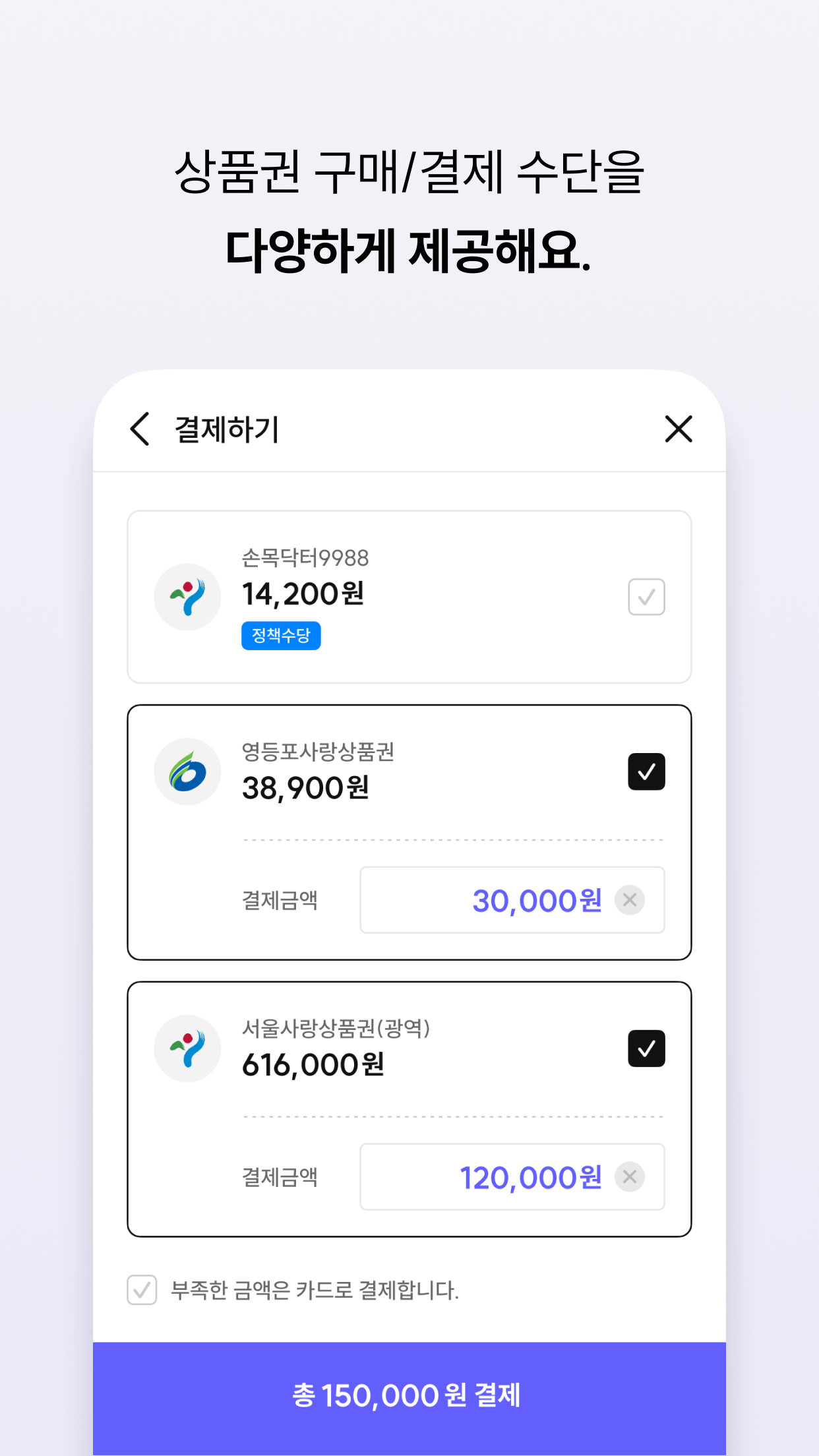Select the 영등포사랑상품권 voucher card

point(409,832)
